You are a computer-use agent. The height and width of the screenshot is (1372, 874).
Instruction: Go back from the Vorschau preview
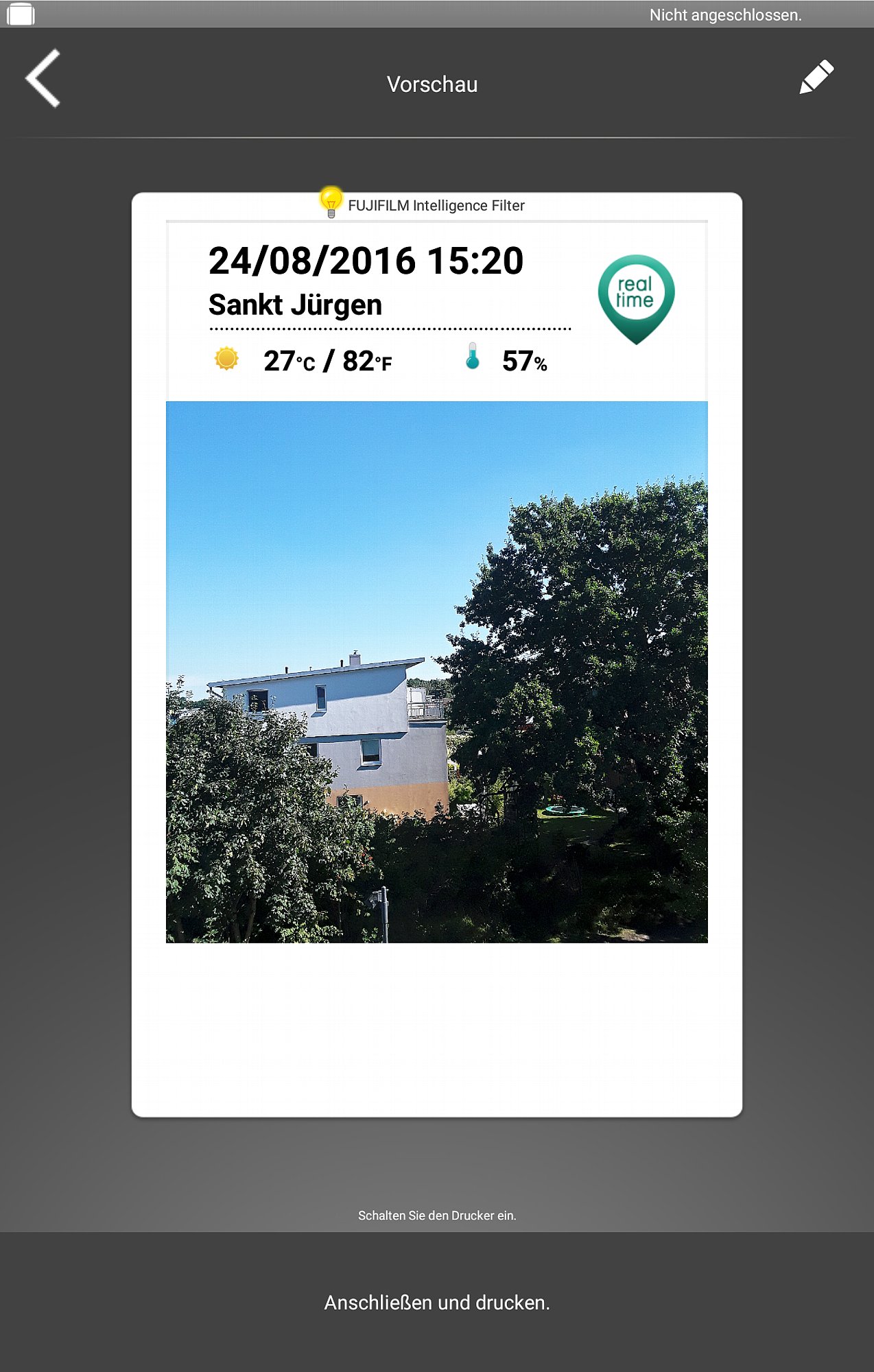point(43,79)
